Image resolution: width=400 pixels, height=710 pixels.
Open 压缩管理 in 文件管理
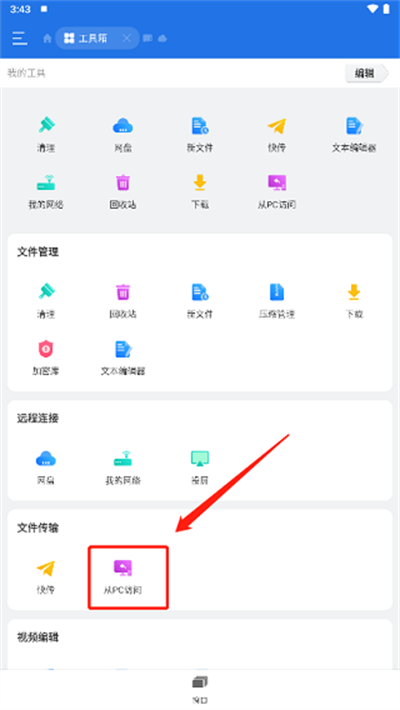click(277, 301)
